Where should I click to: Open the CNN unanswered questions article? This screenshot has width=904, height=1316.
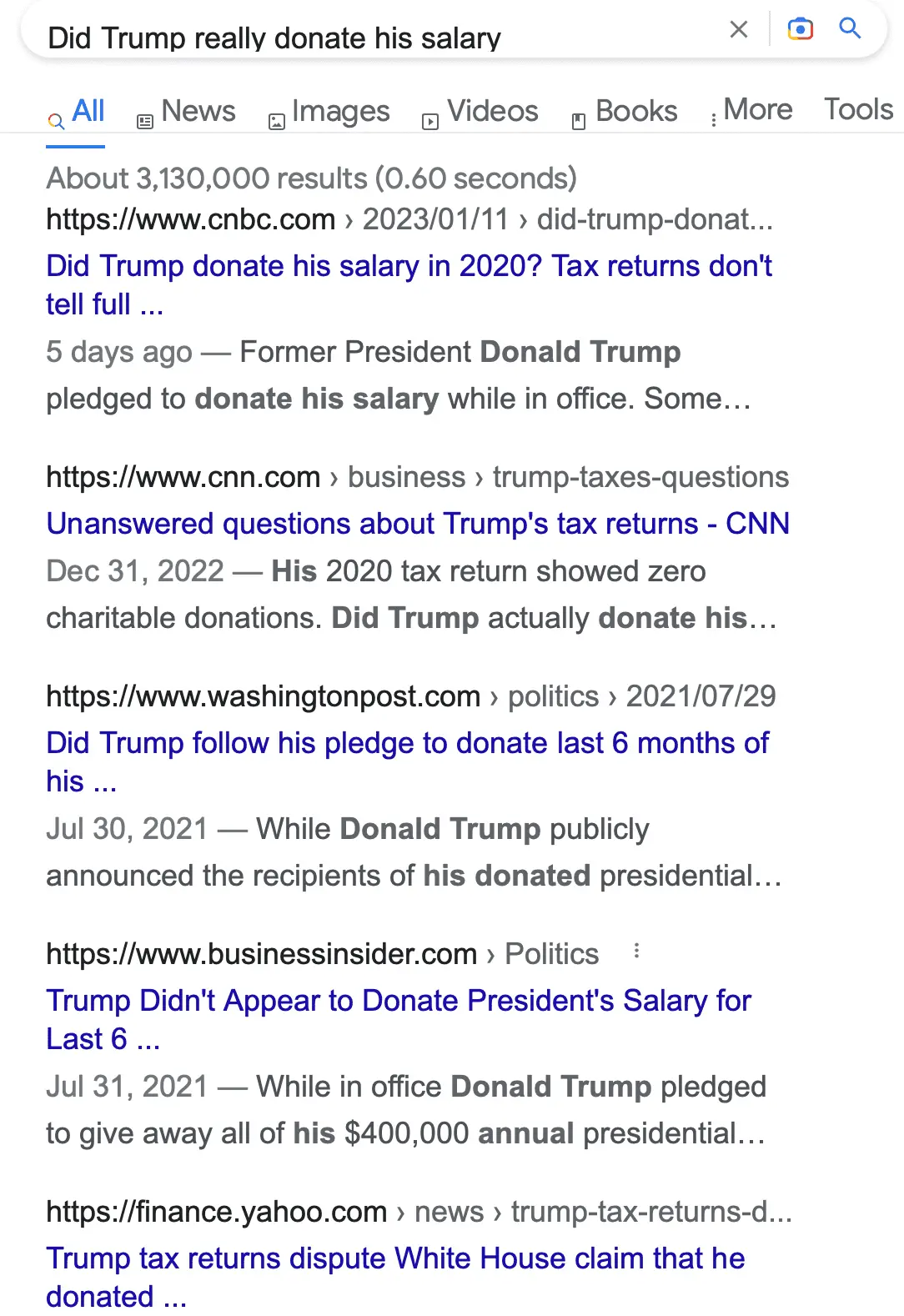coord(417,524)
